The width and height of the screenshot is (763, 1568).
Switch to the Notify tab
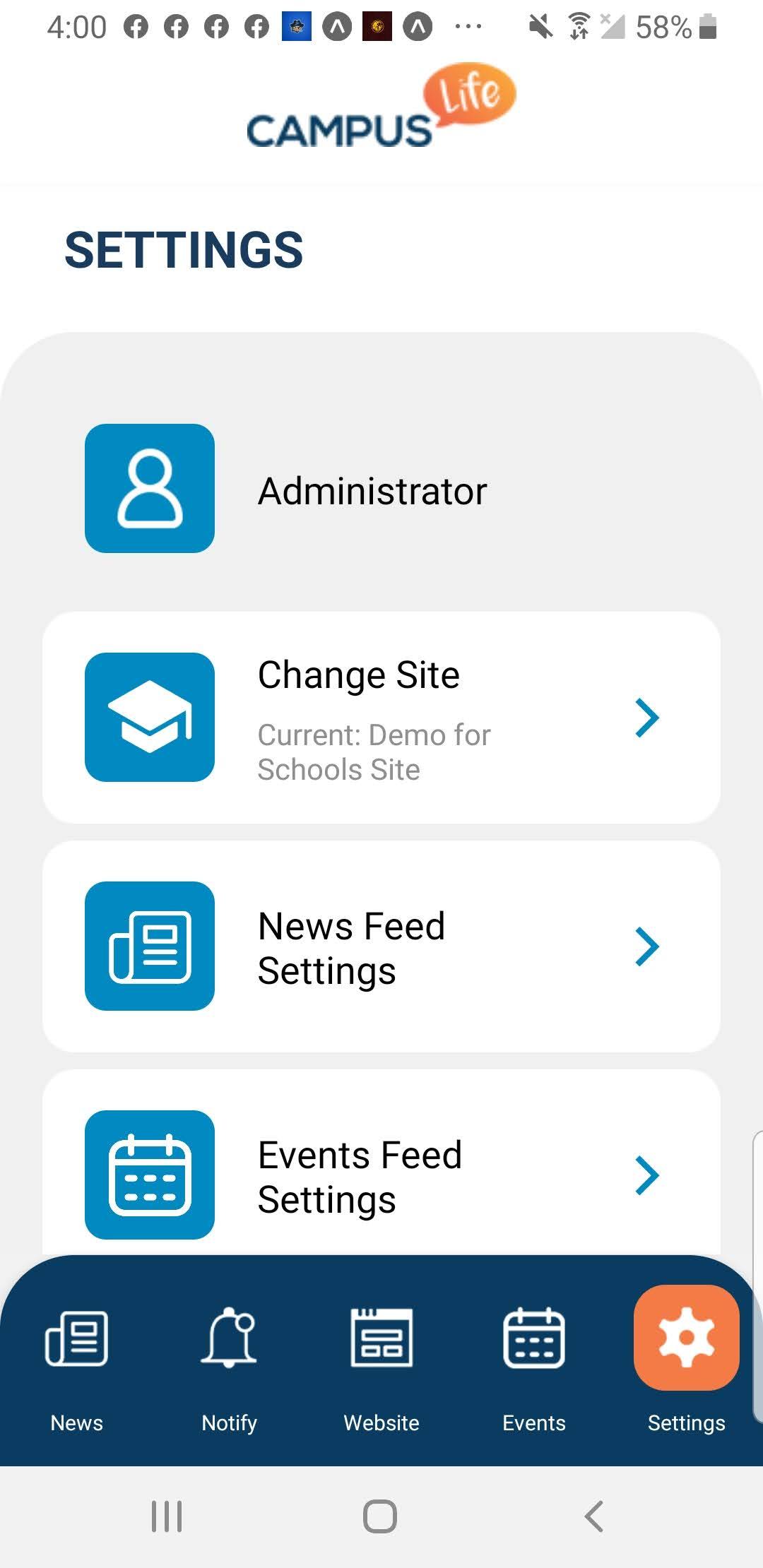click(229, 1370)
